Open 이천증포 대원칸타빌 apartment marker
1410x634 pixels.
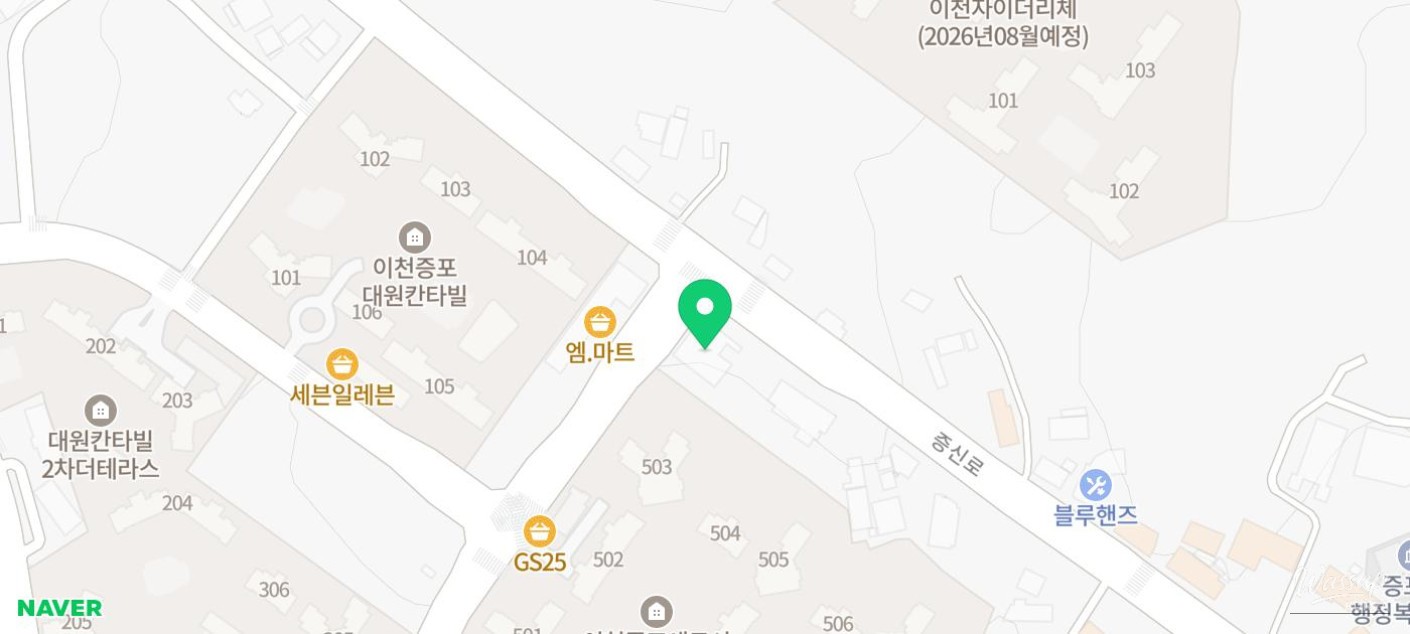point(414,238)
